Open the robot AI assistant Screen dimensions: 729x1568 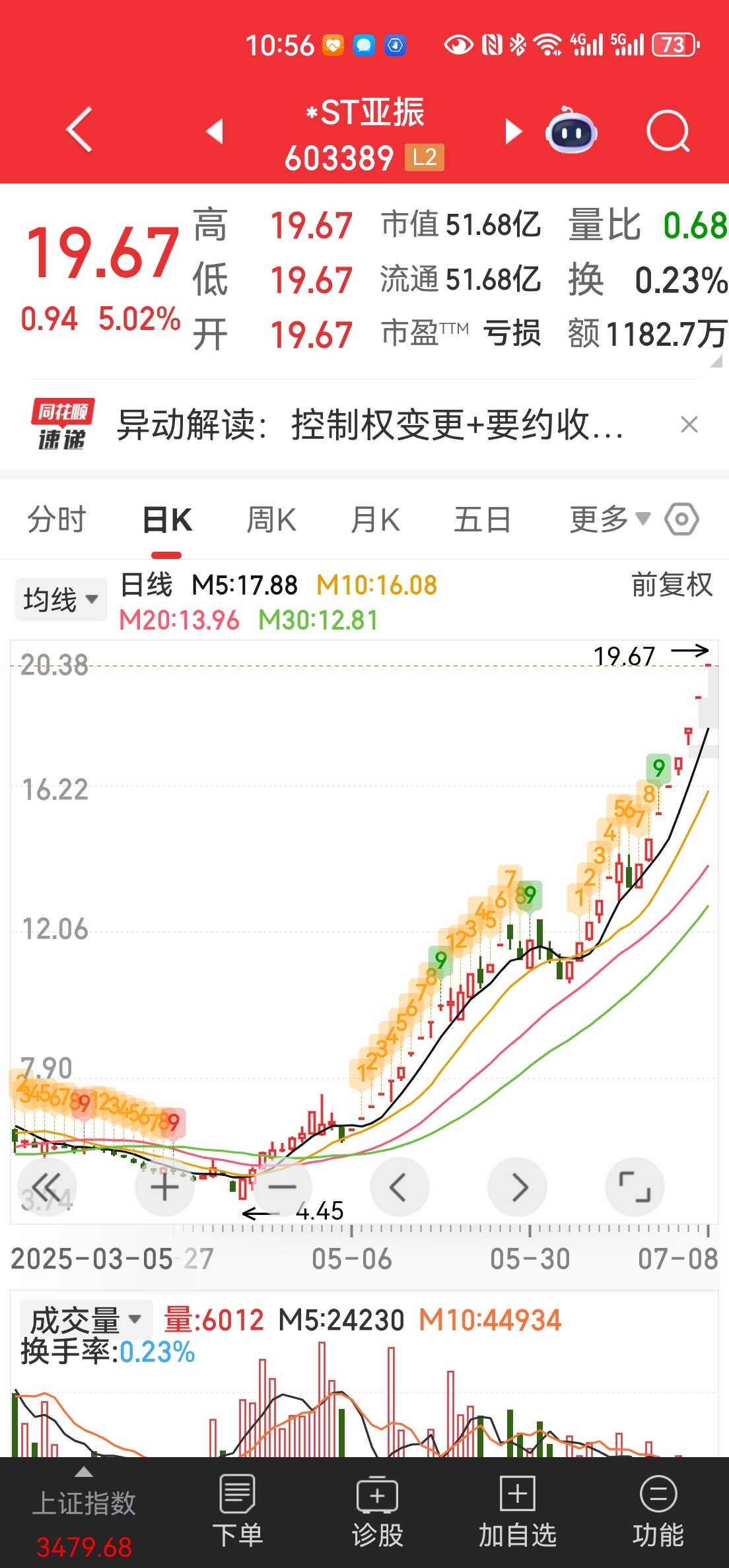571,131
